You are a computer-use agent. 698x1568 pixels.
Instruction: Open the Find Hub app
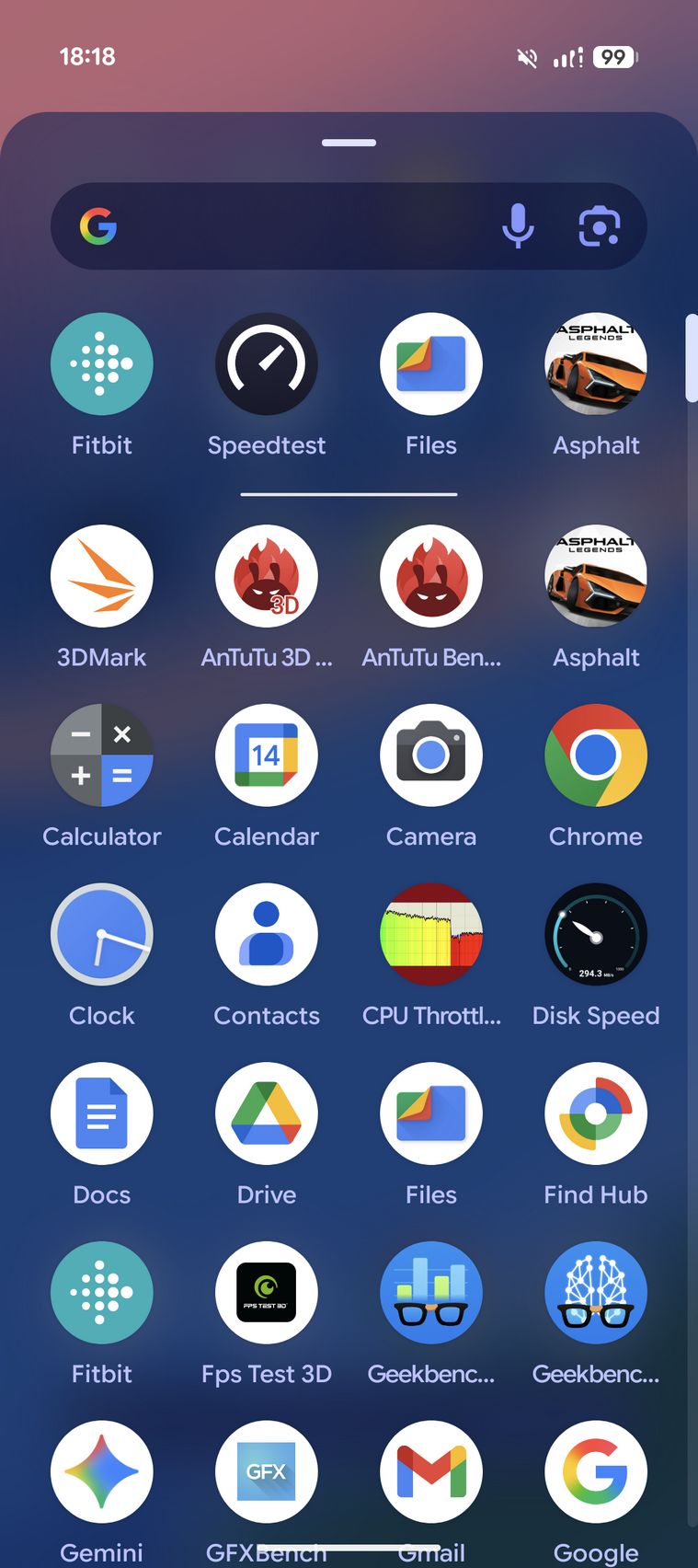tap(596, 1114)
